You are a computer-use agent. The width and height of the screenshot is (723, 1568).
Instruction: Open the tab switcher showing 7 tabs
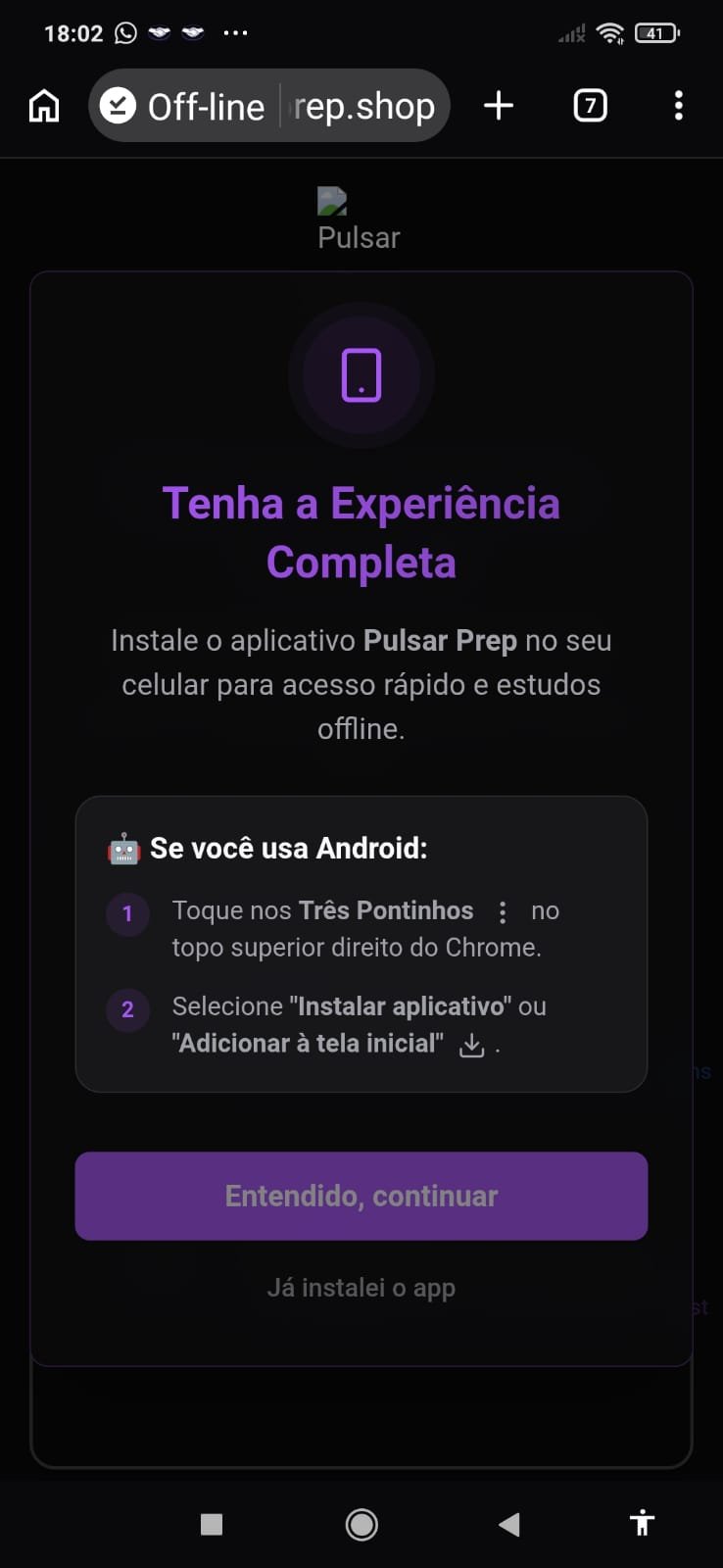coord(590,106)
